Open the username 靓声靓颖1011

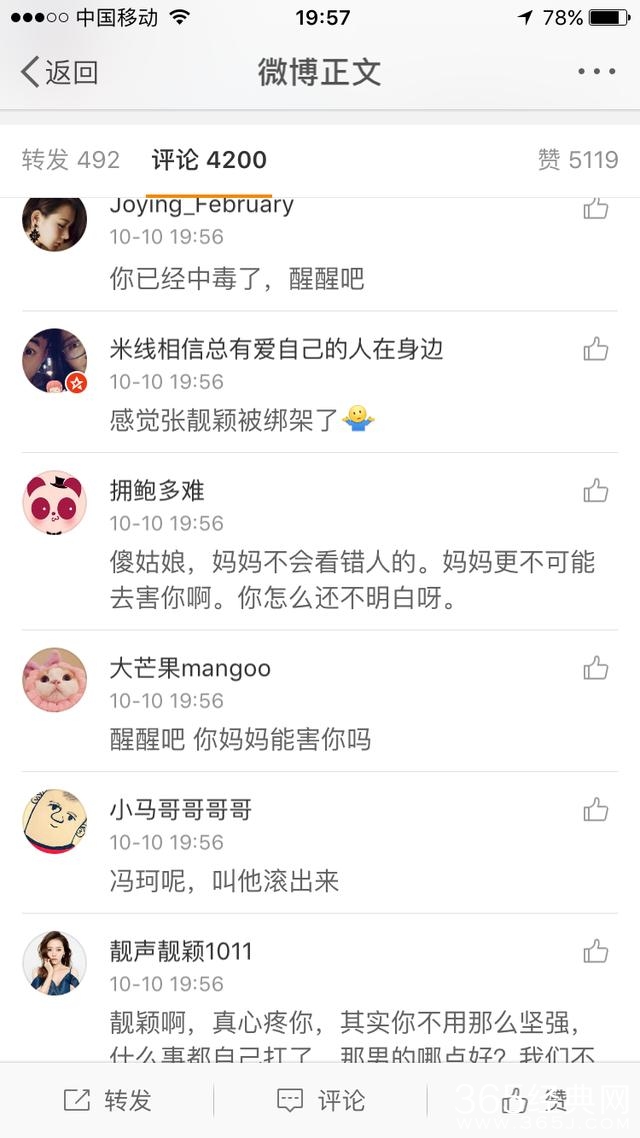pos(180,951)
